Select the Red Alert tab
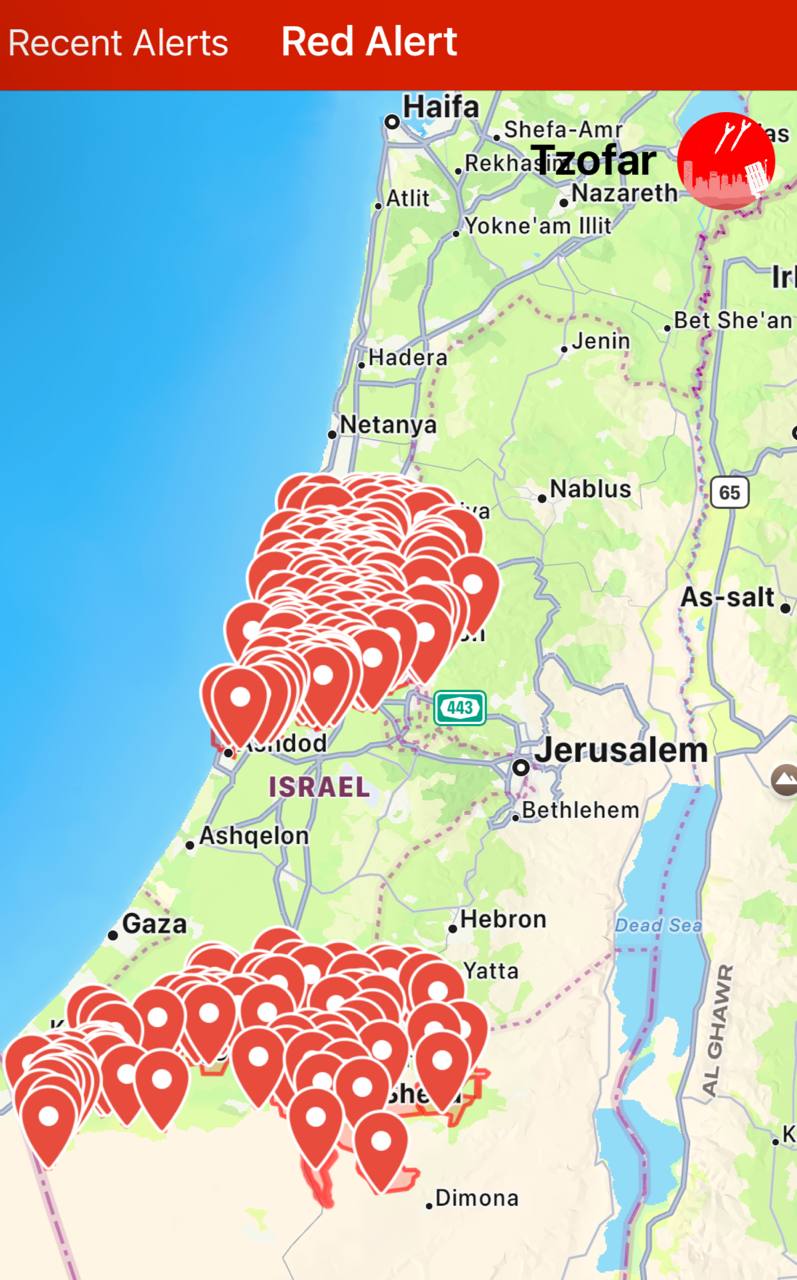 coord(369,42)
